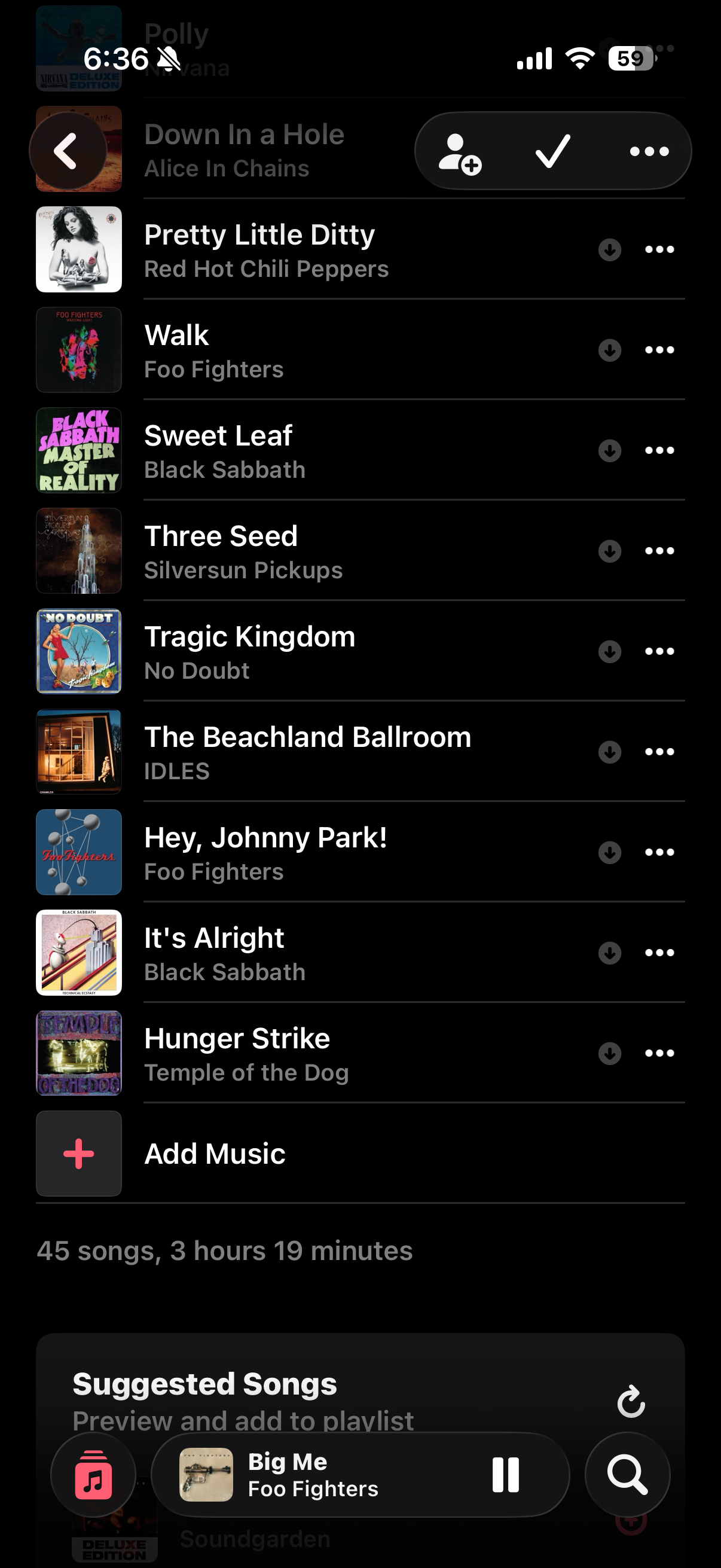Download the song Walk by Foo Fighters

[x=610, y=350]
